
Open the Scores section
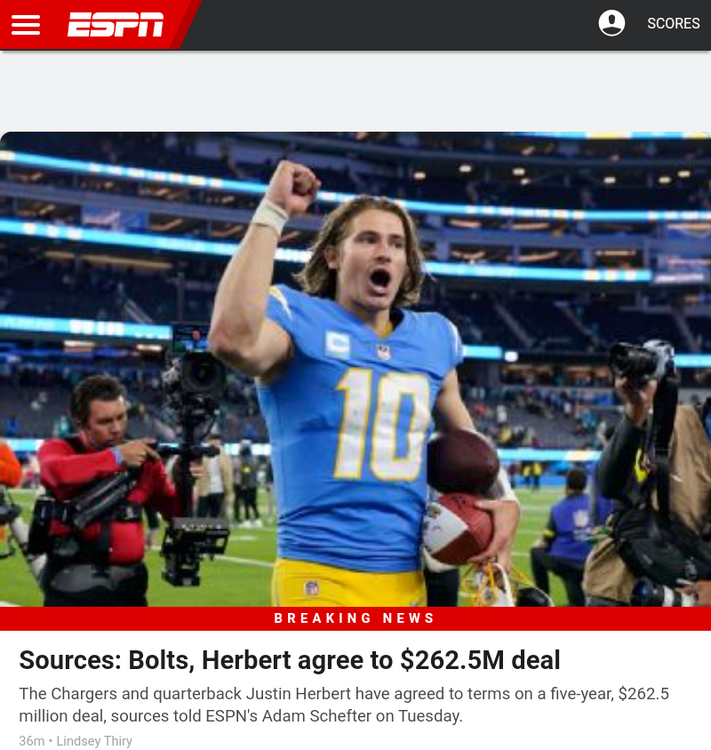(x=673, y=24)
